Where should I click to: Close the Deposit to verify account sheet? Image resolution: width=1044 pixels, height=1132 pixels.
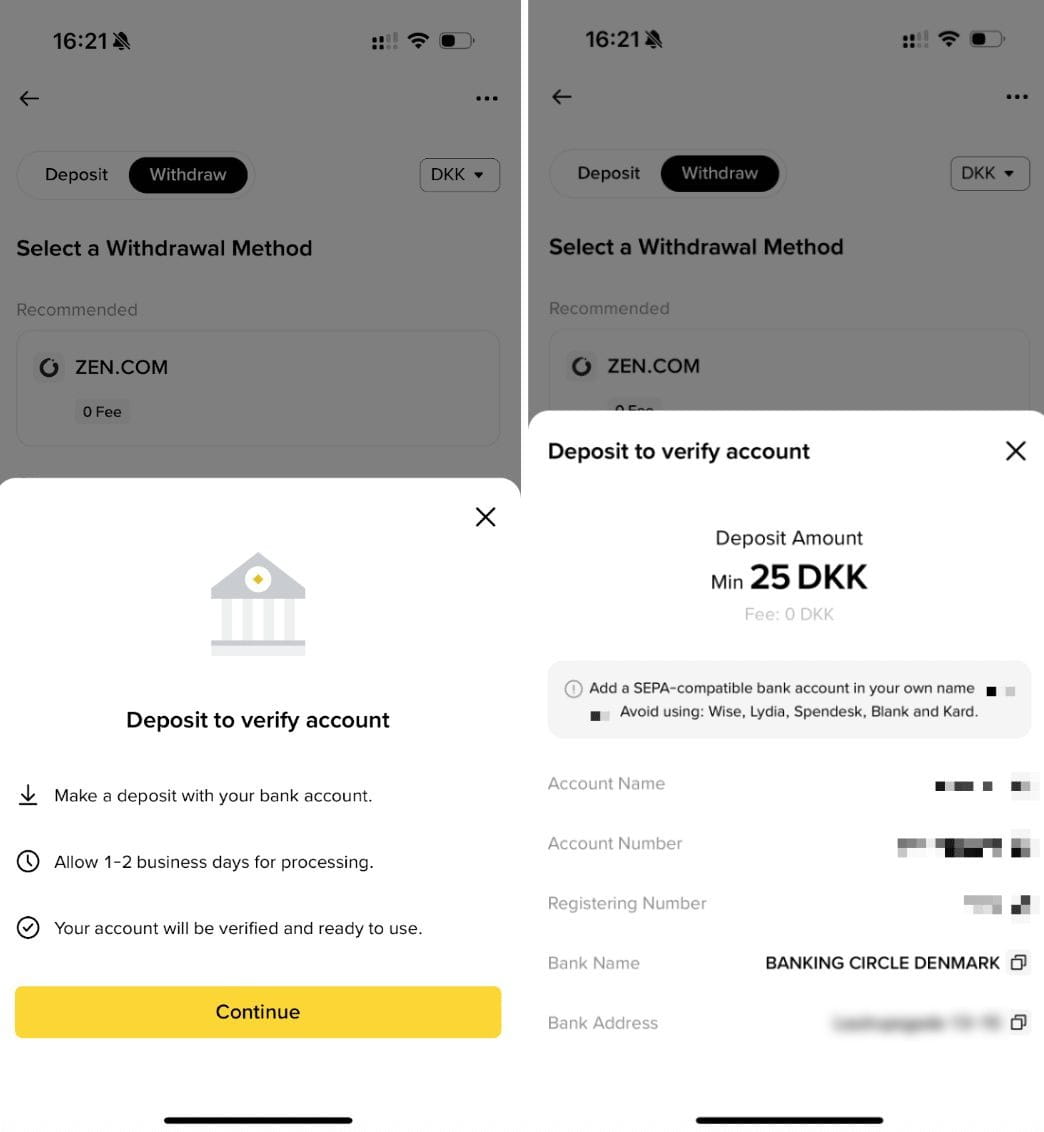pos(486,517)
